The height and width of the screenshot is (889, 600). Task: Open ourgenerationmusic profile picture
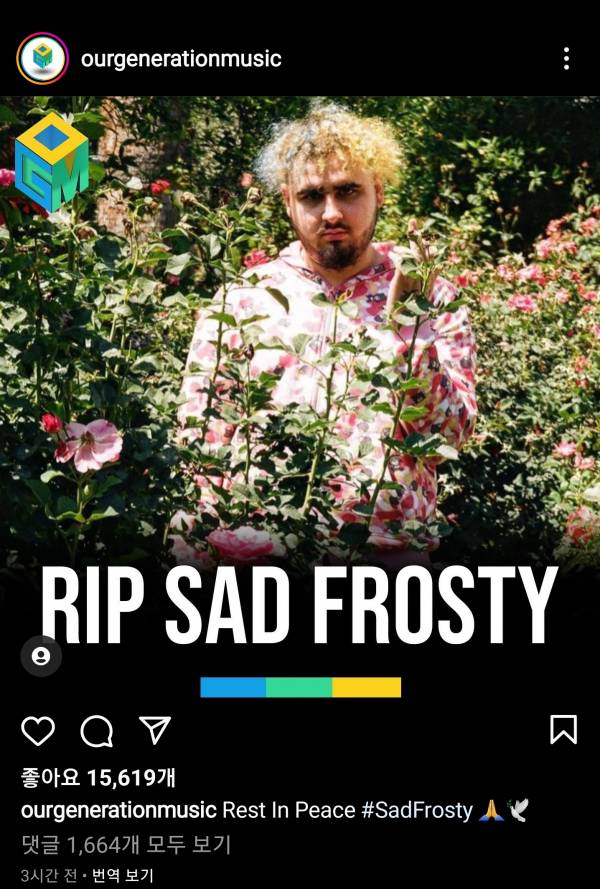(42, 58)
